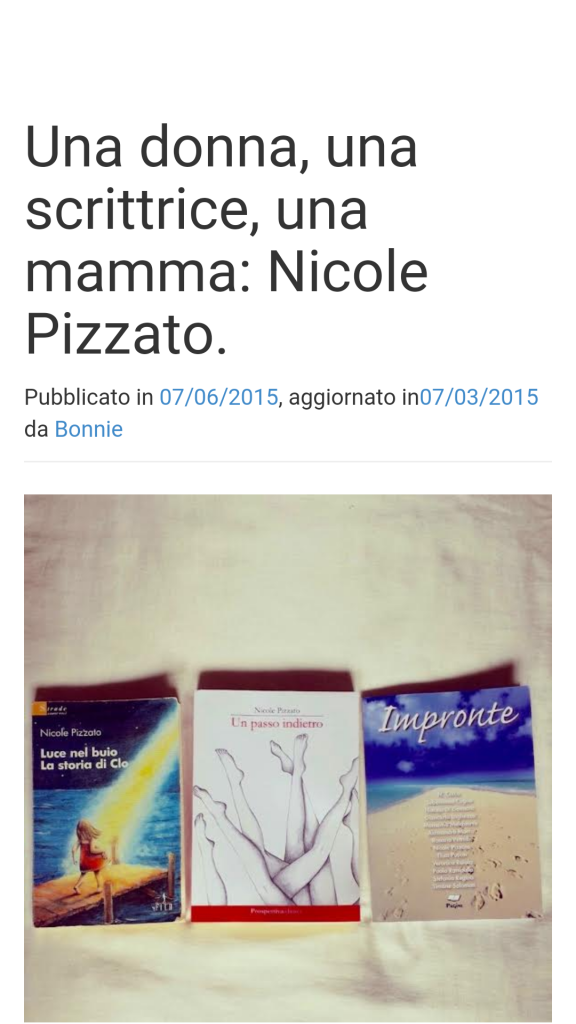Open the 07/03/2015 updated date link
576x1024 pixels.
pos(479,397)
